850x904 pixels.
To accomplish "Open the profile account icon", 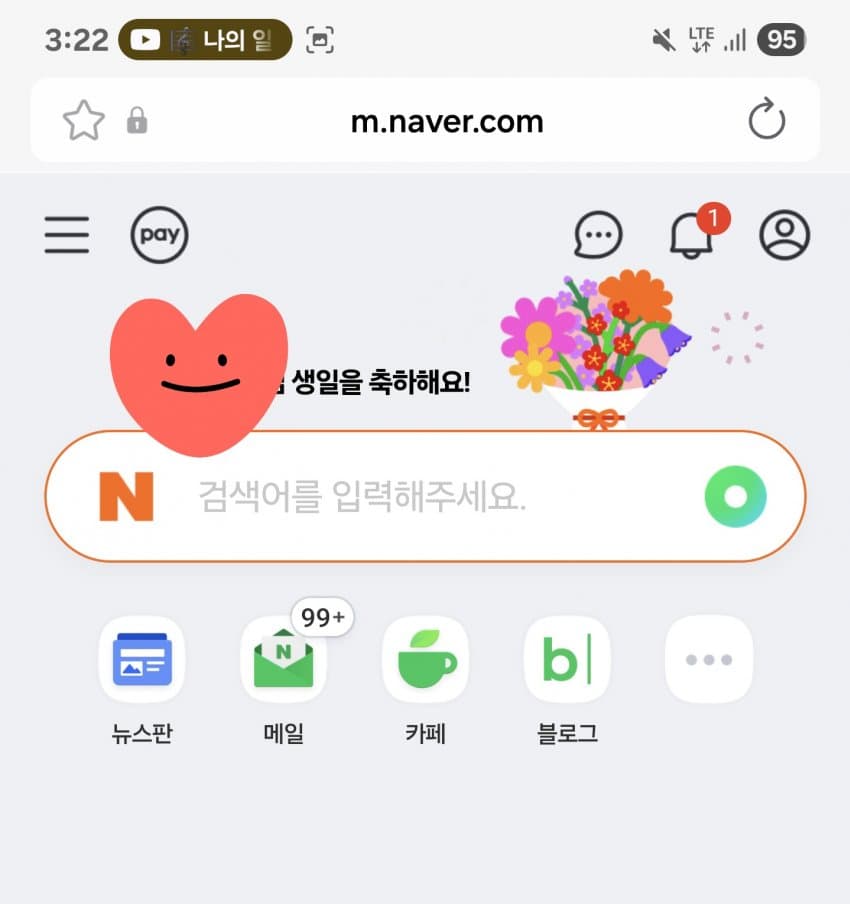I will point(784,236).
